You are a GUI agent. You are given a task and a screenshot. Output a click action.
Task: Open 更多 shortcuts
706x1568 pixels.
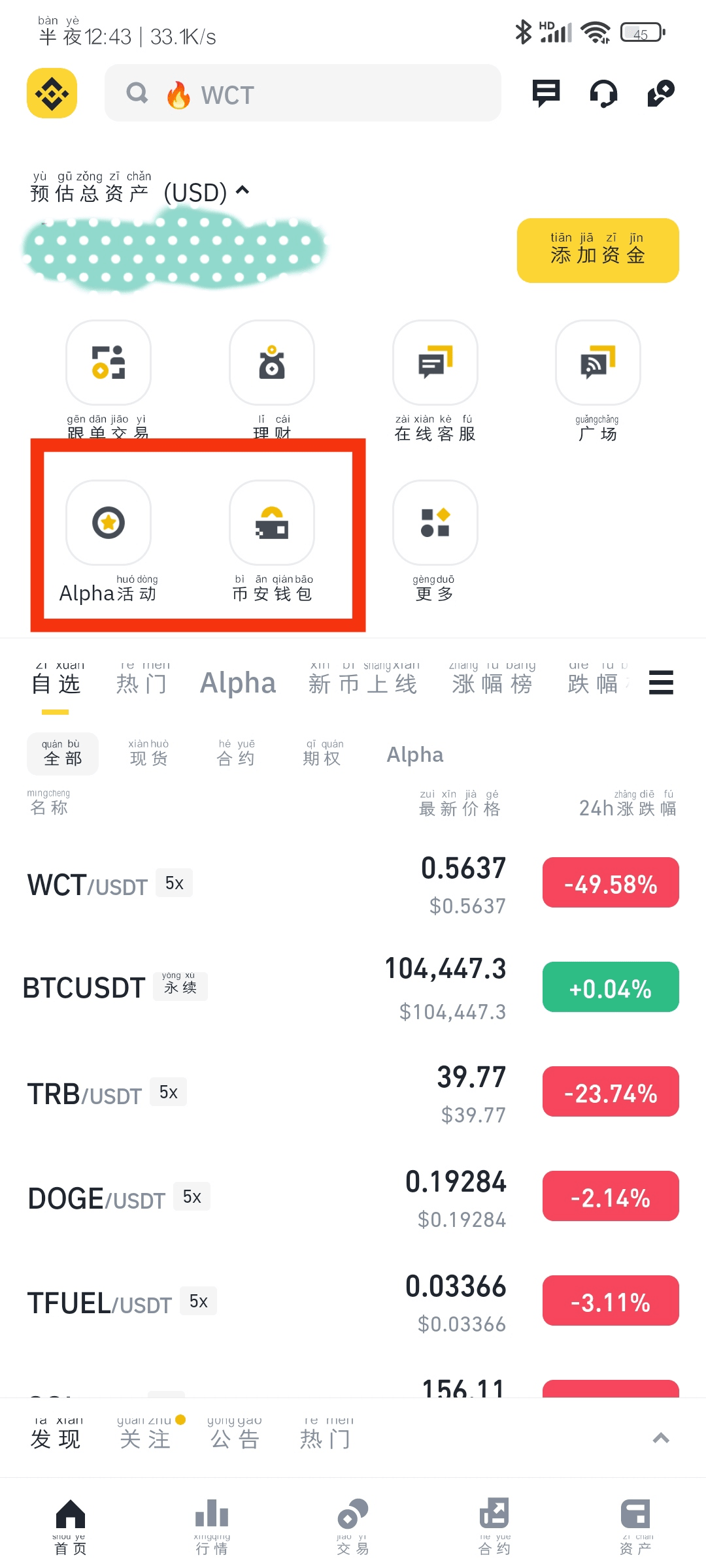coord(435,523)
